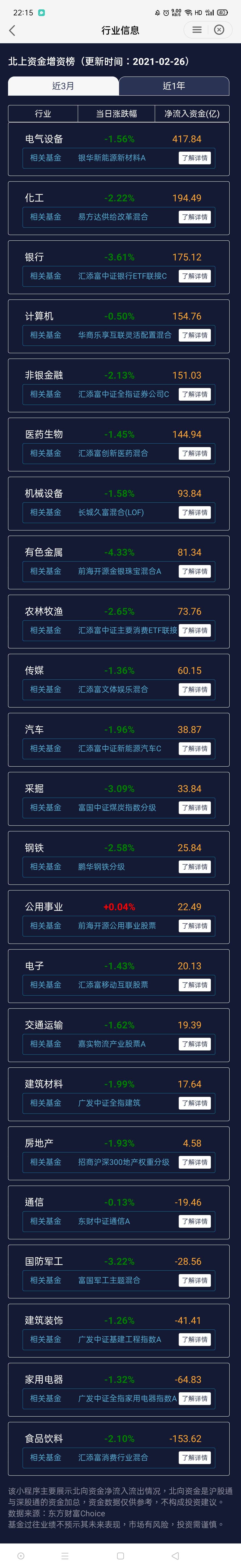Open details for 易方达供给改革混合
Image resolution: width=241 pixels, height=1568 pixels.
tap(195, 217)
